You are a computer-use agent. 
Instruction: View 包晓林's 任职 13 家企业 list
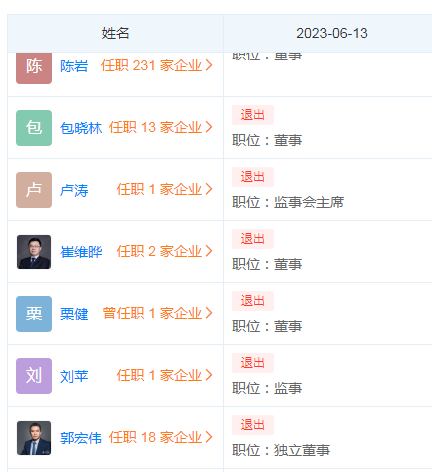pos(161,127)
